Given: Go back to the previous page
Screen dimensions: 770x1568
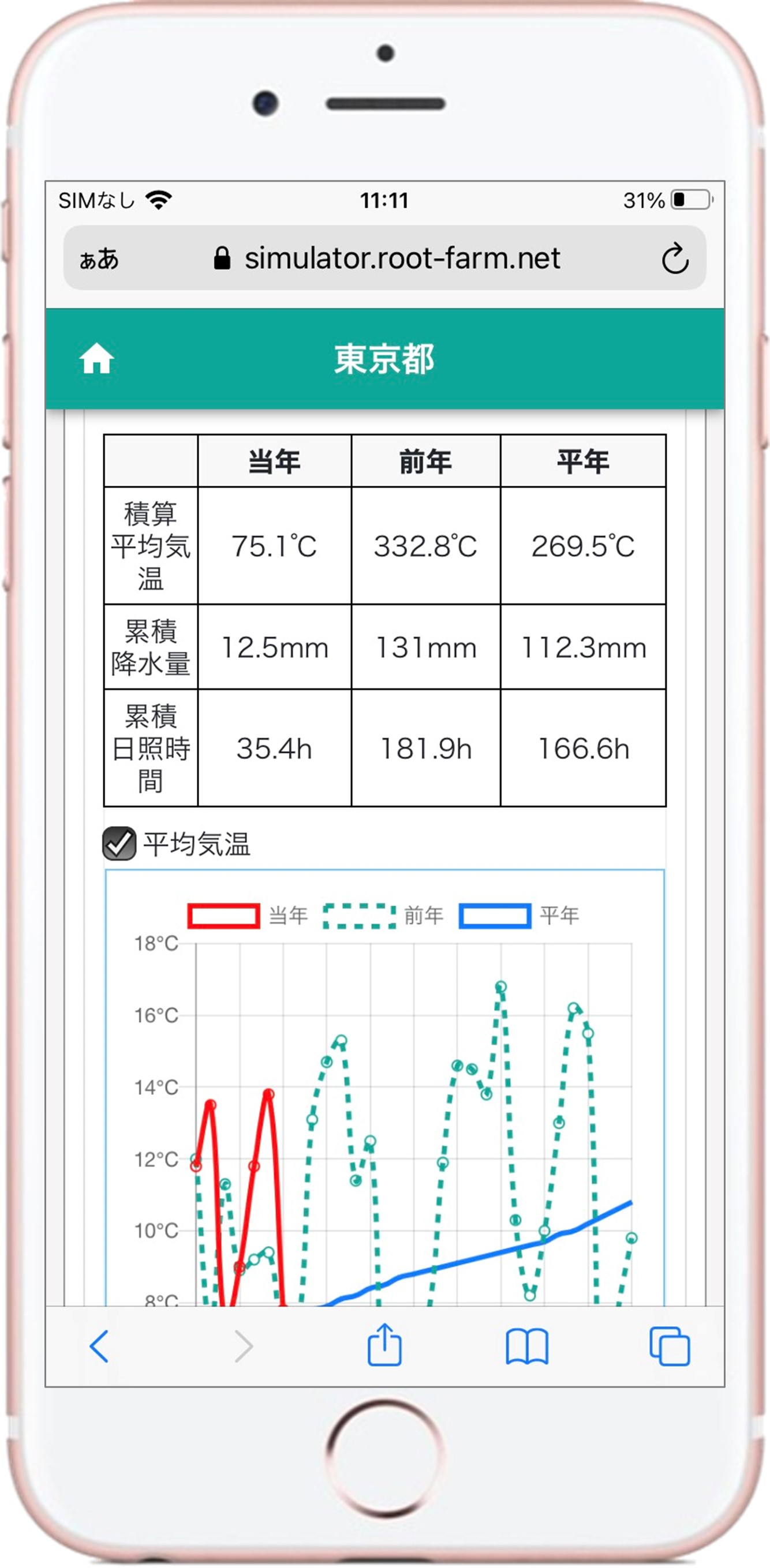Looking at the screenshot, I should click(99, 1346).
